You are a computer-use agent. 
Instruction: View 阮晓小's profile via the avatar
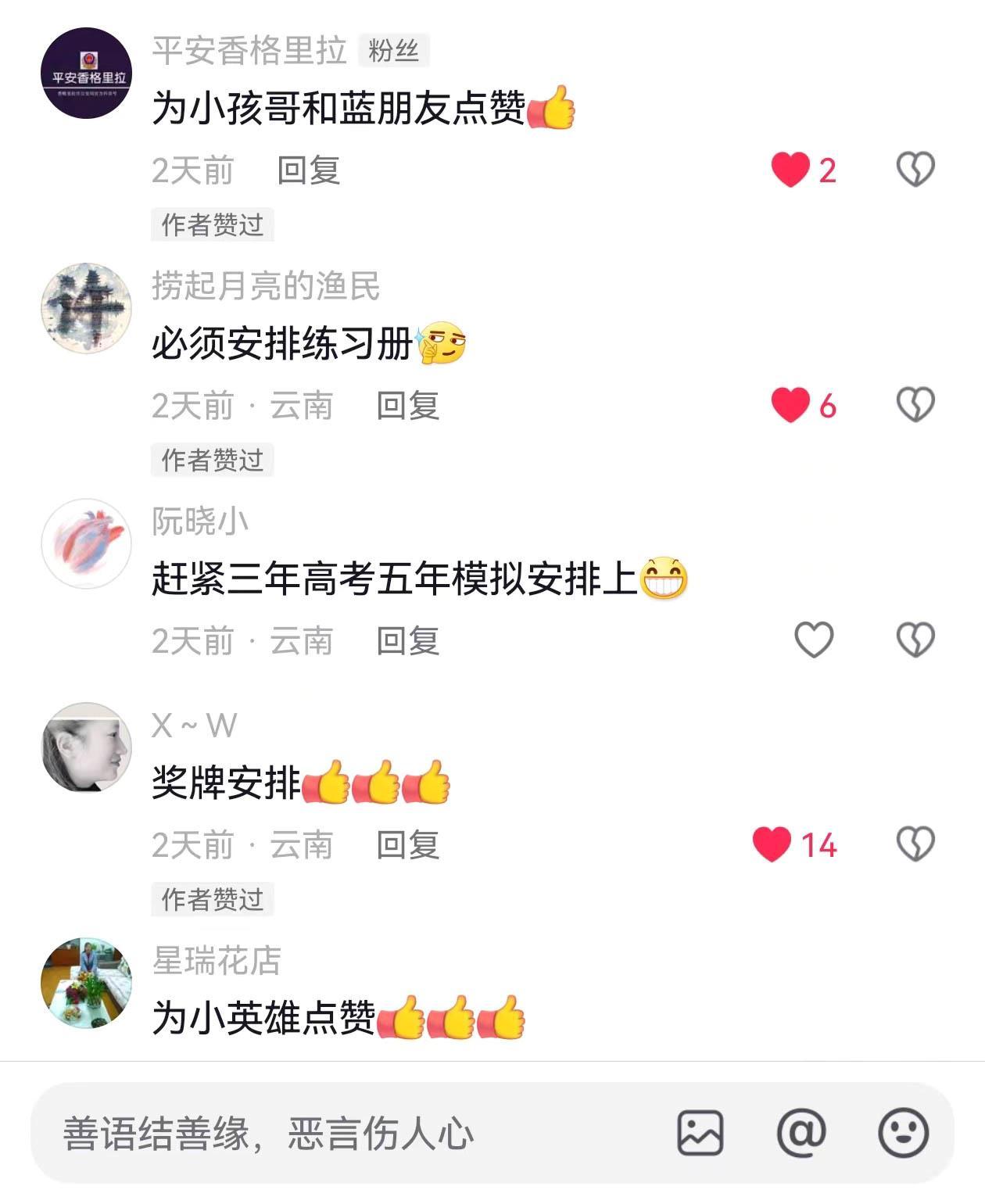(x=86, y=543)
